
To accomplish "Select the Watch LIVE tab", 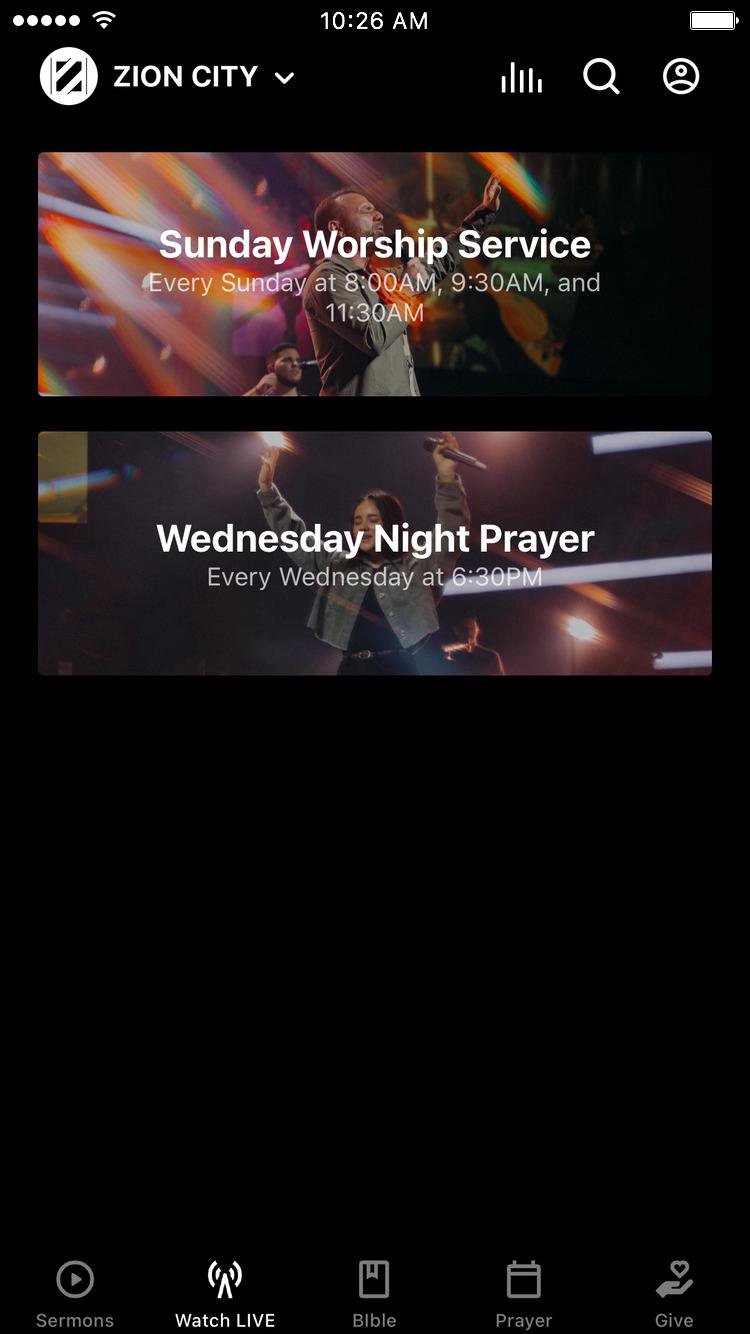I will click(x=225, y=1294).
